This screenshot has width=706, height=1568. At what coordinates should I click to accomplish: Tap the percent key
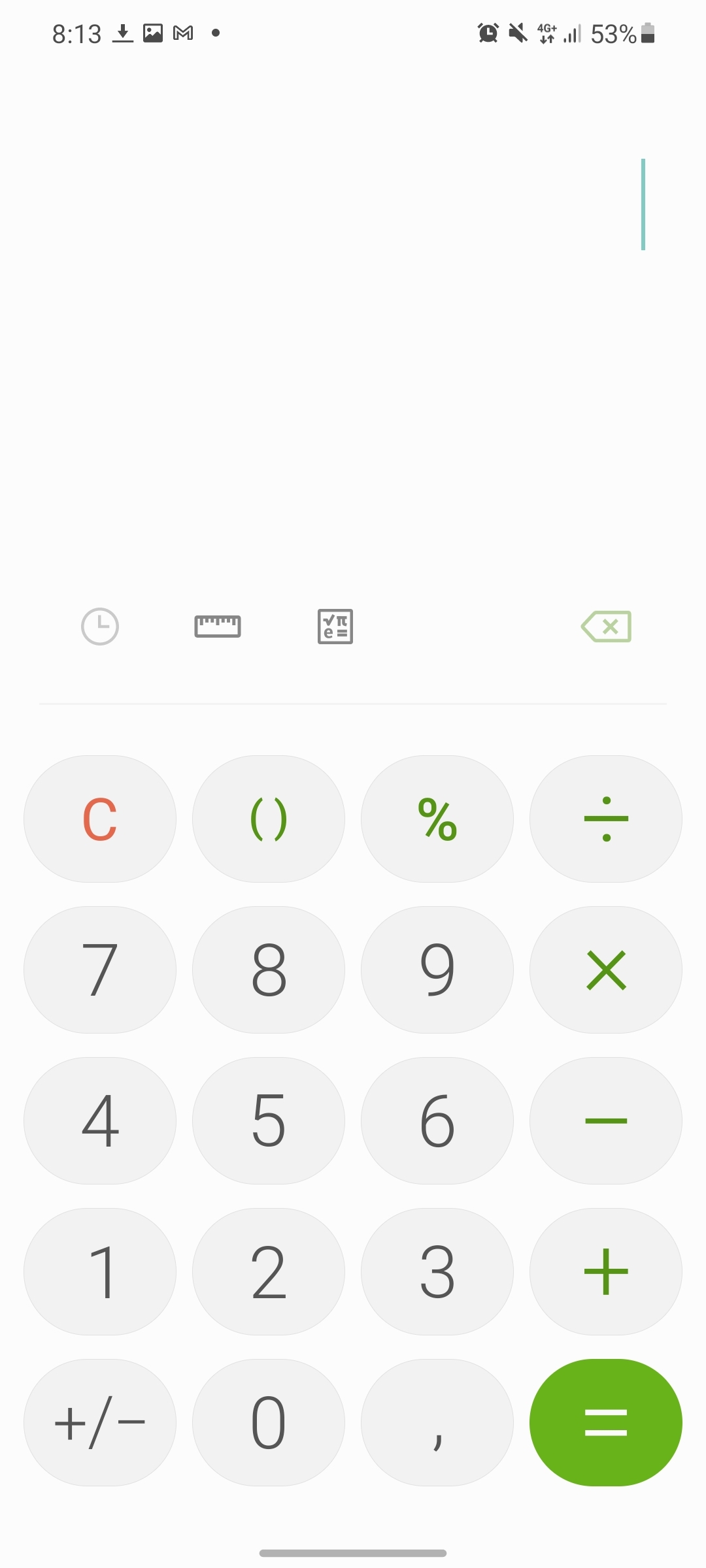point(437,819)
